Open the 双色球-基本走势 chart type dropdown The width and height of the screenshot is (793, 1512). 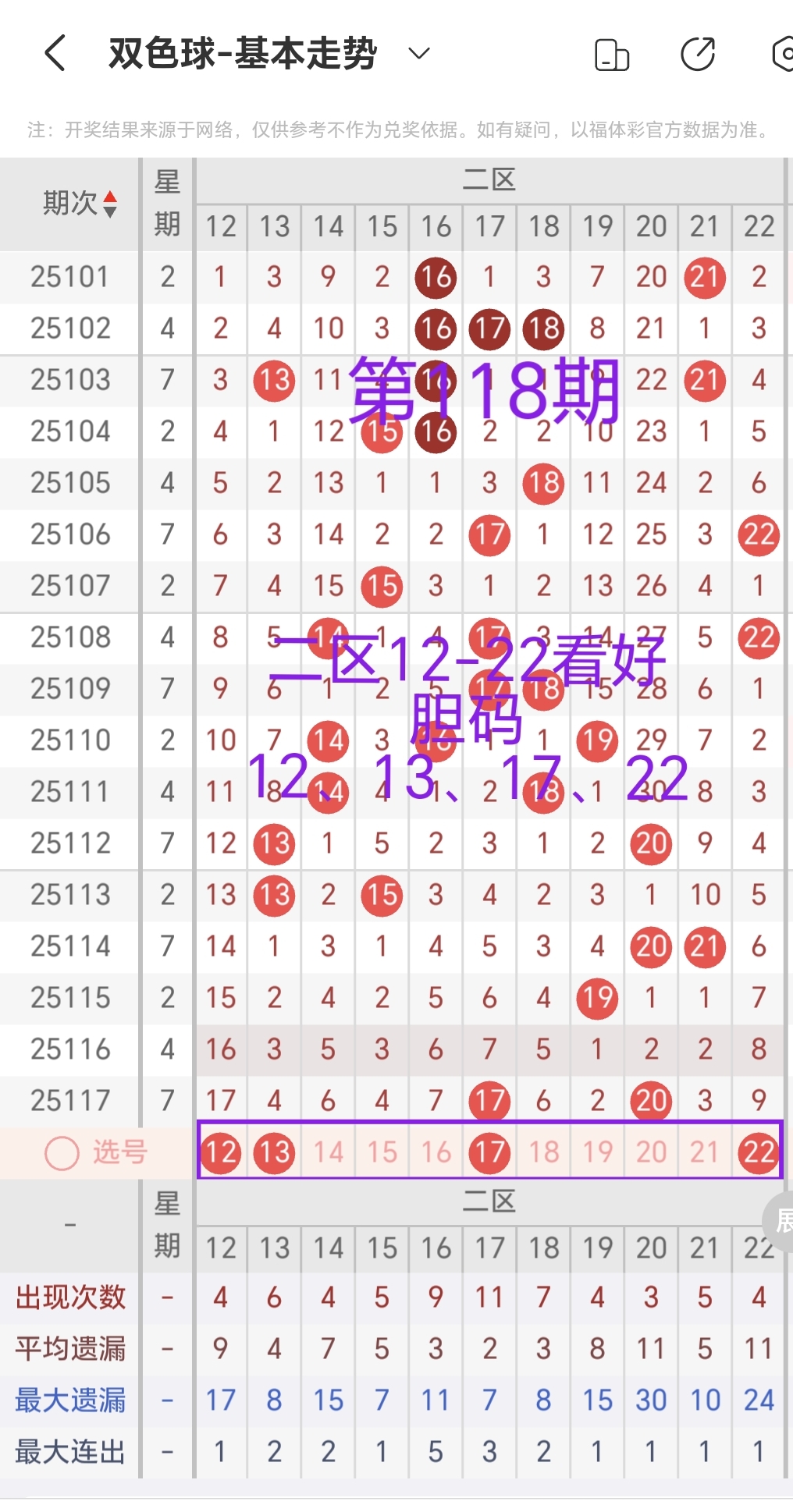click(419, 54)
